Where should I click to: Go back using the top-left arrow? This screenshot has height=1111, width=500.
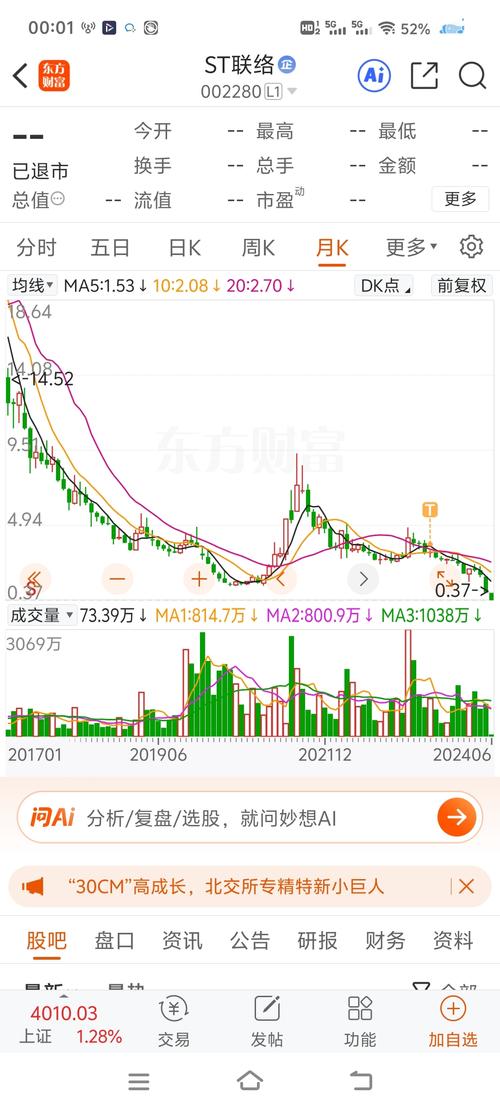click(21, 75)
